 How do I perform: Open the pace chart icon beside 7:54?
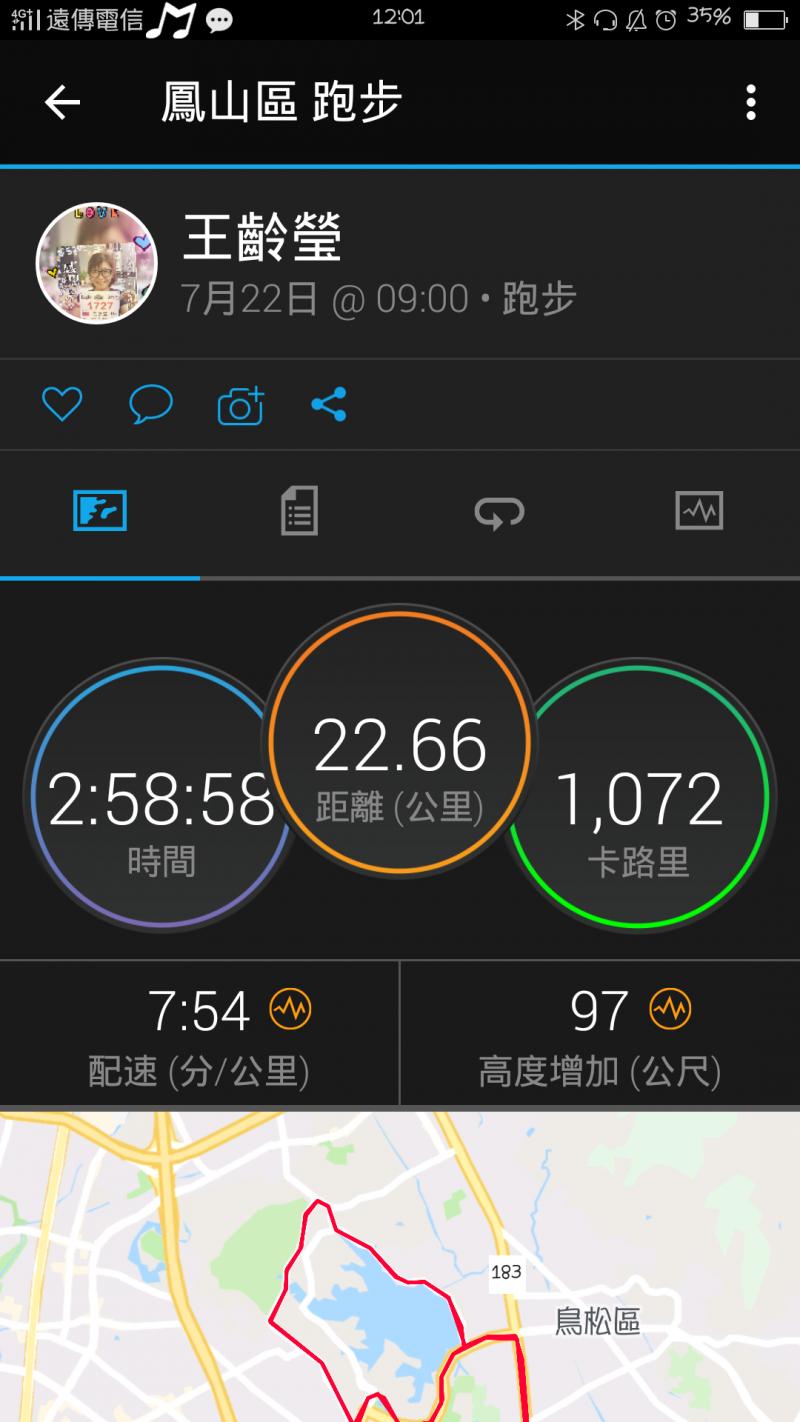[290, 1010]
